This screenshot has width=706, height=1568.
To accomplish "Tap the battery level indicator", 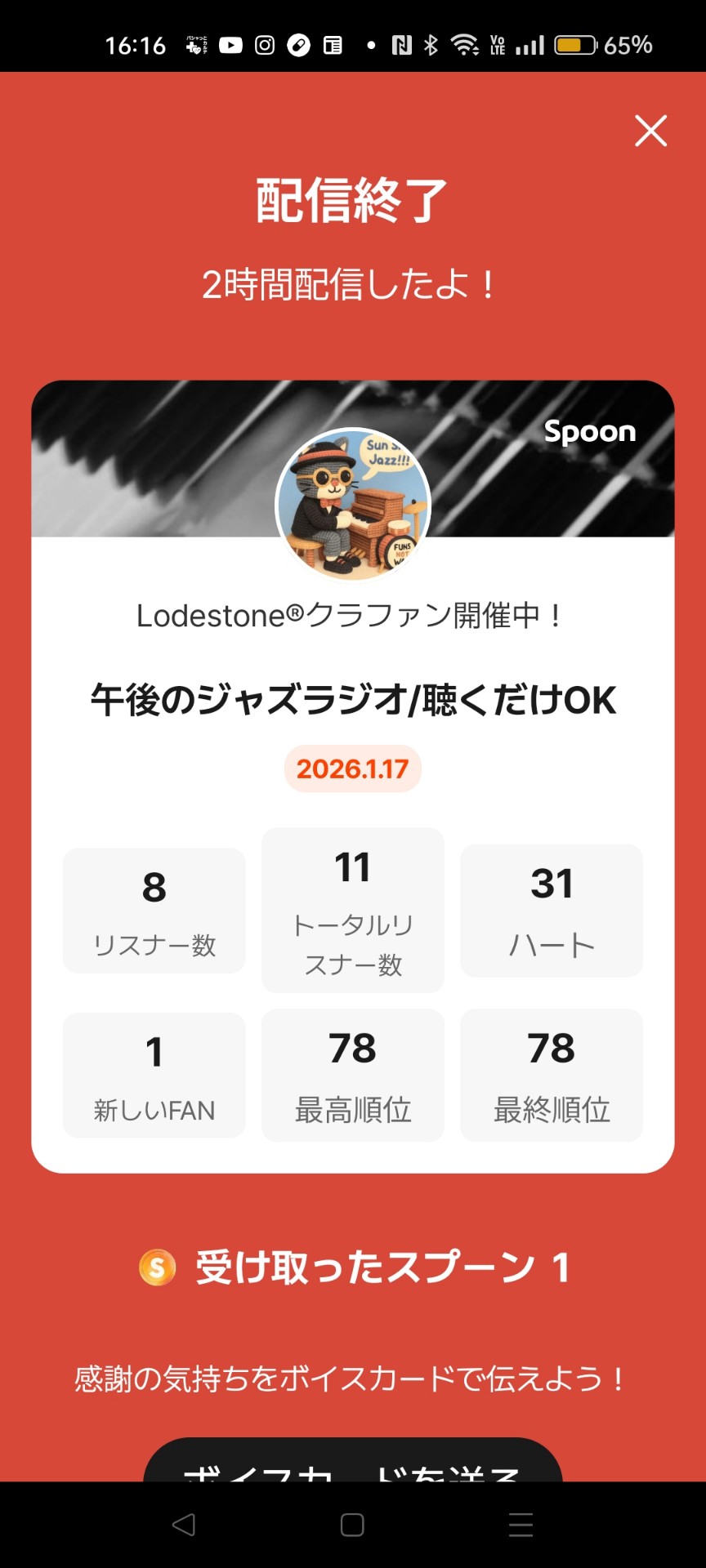I will click(576, 45).
